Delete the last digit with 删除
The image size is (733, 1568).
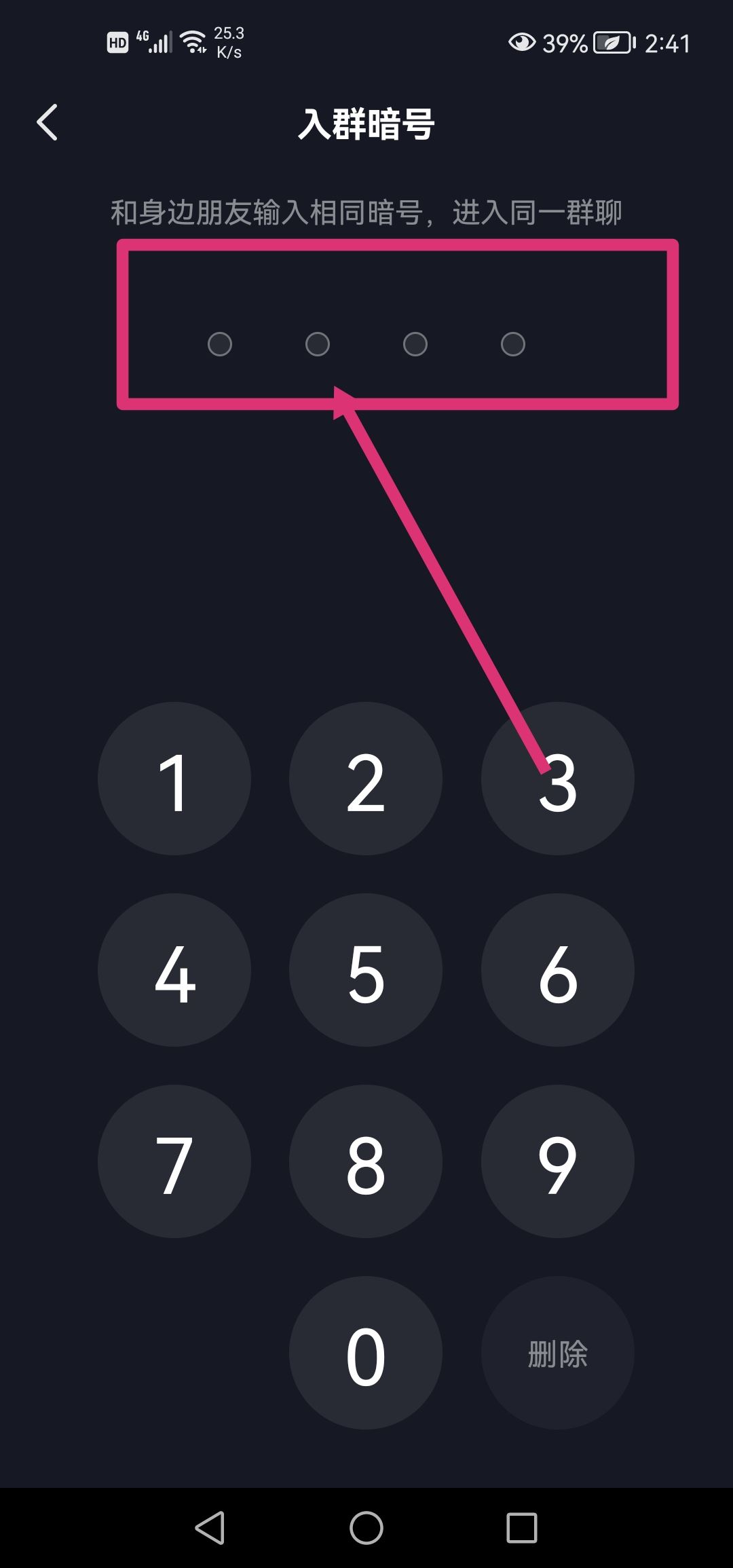click(x=558, y=1353)
